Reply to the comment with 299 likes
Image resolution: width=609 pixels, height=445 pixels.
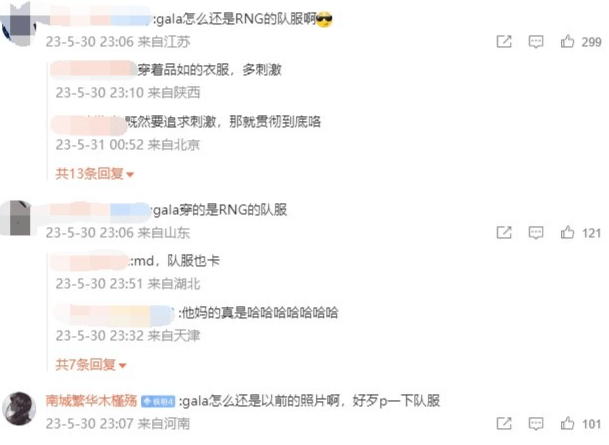pyautogui.click(x=536, y=42)
